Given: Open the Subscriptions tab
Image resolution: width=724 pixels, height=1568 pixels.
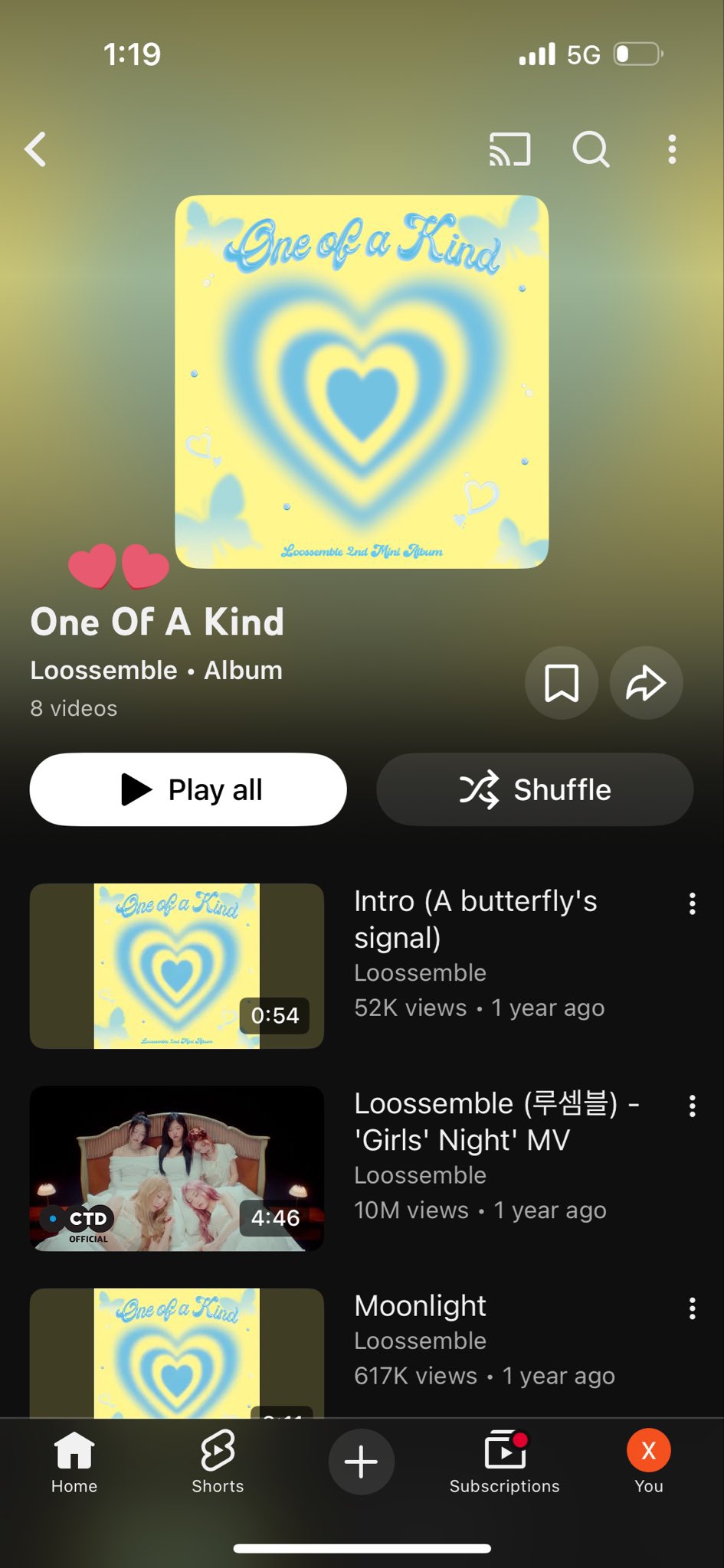Looking at the screenshot, I should [505, 1462].
